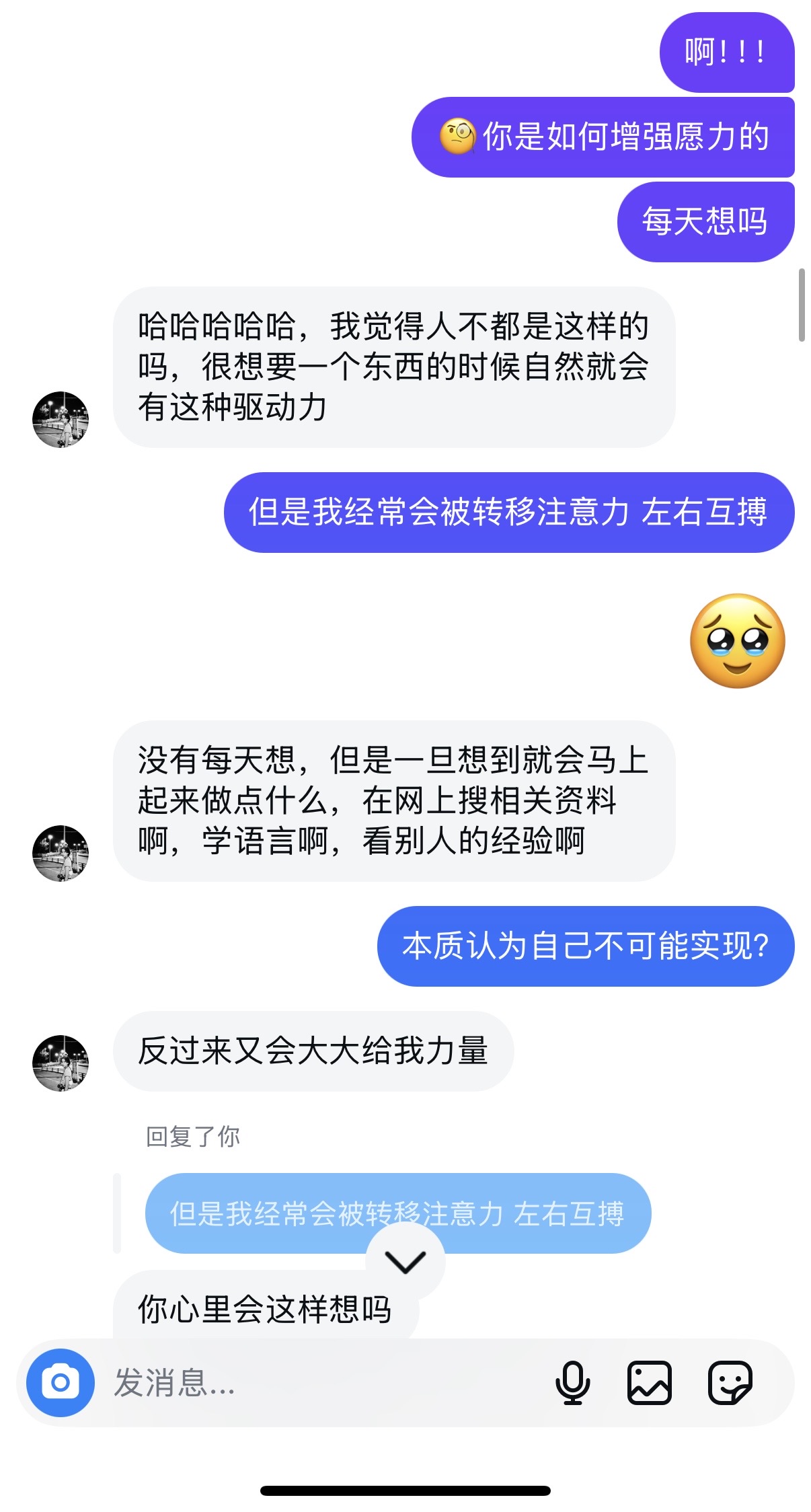This screenshot has height=1512, width=811.
Task: Open the quoted reply 但是我经常会被转移注意力 左右互搏
Action: pyautogui.click(x=398, y=1213)
